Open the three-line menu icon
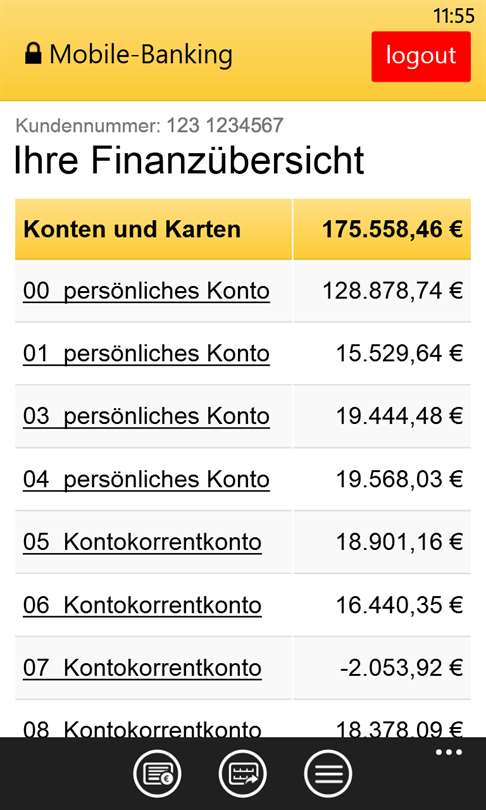Image resolution: width=486 pixels, height=810 pixels. coord(328,774)
